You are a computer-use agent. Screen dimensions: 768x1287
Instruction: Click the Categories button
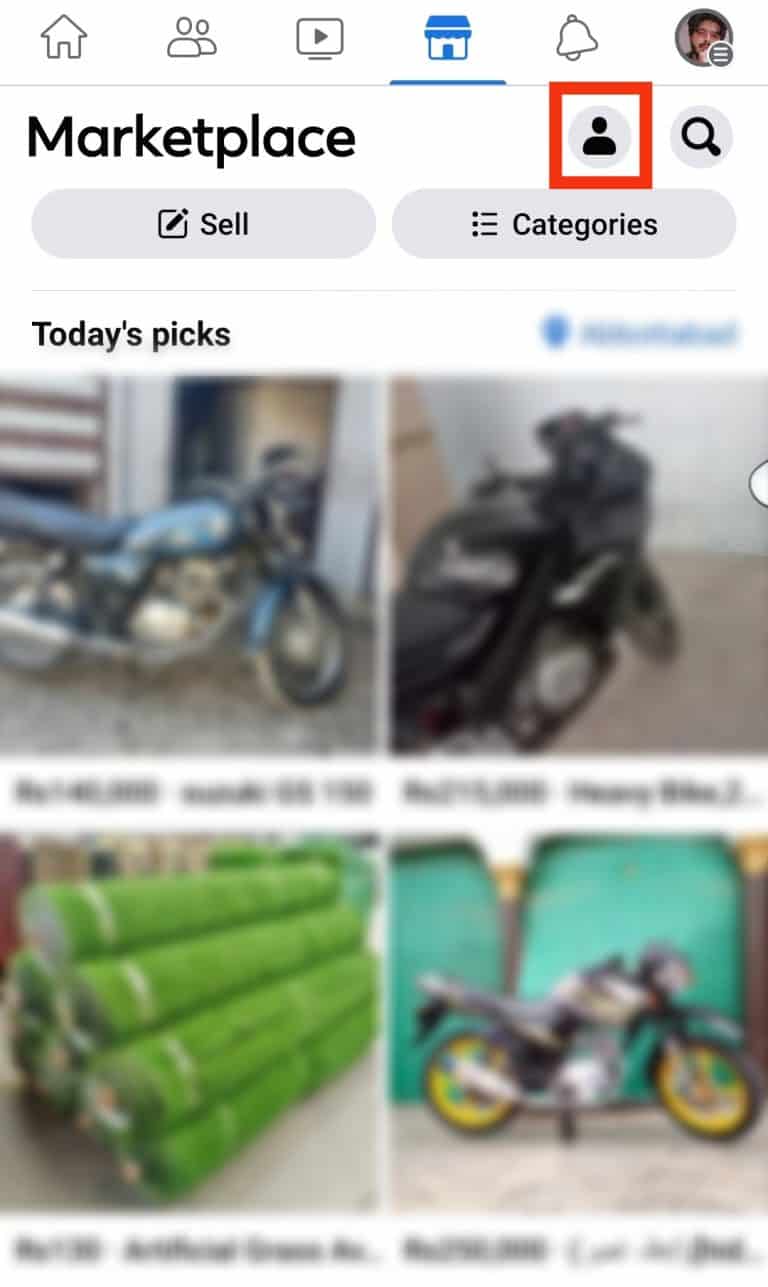[x=564, y=224]
